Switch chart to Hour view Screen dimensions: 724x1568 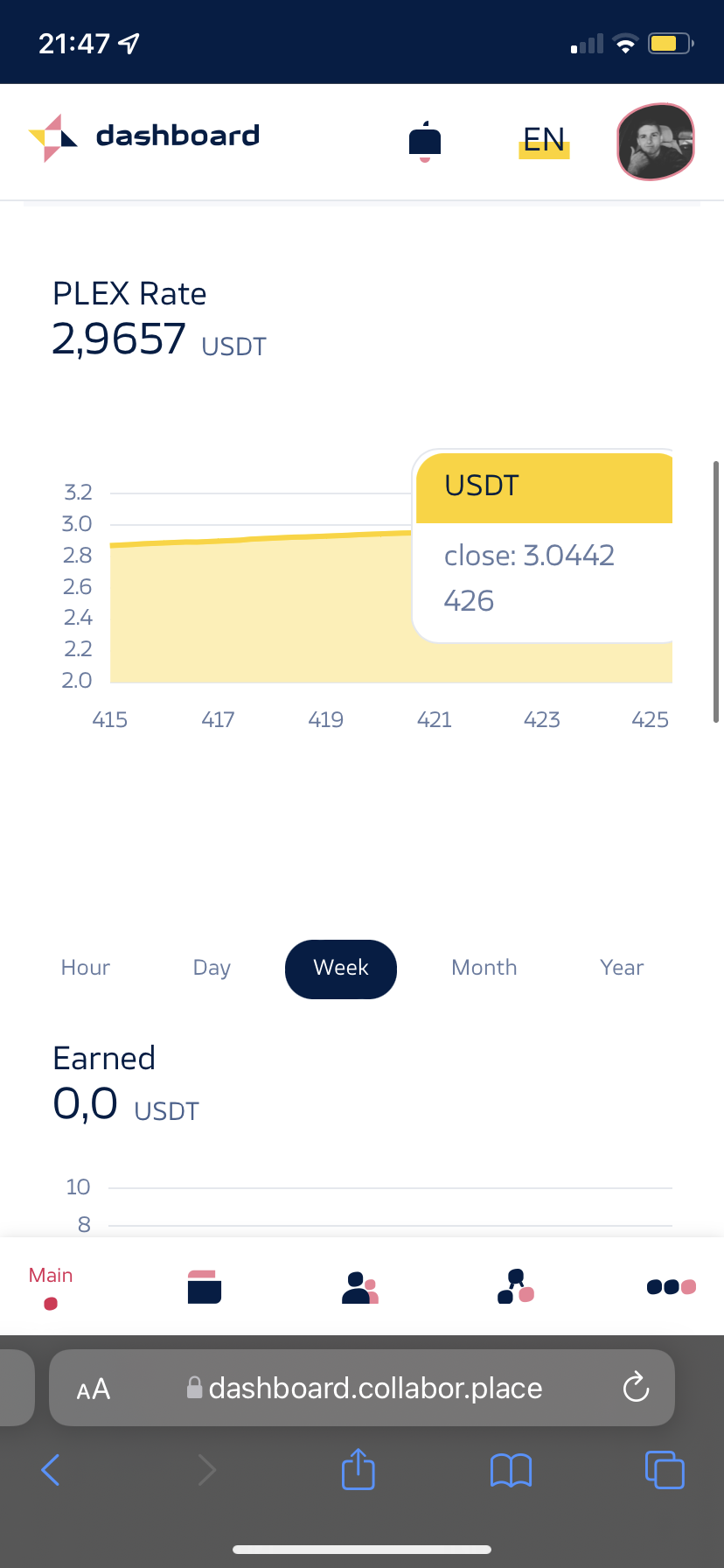[x=86, y=968]
